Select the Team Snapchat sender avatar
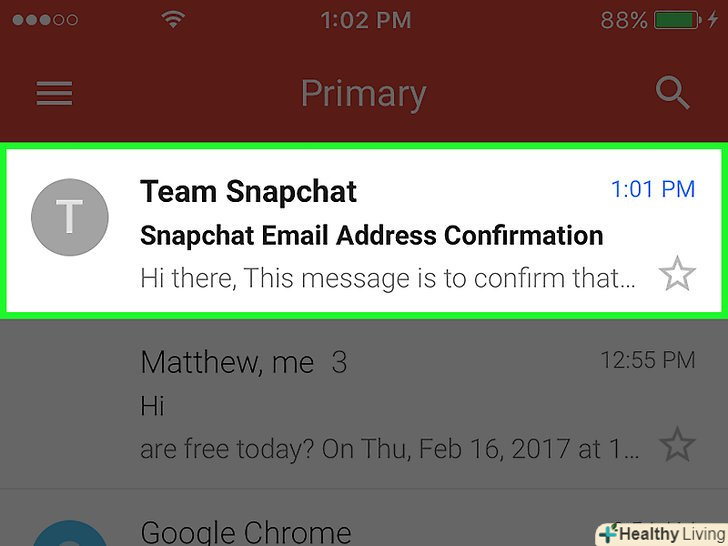 pos(69,218)
